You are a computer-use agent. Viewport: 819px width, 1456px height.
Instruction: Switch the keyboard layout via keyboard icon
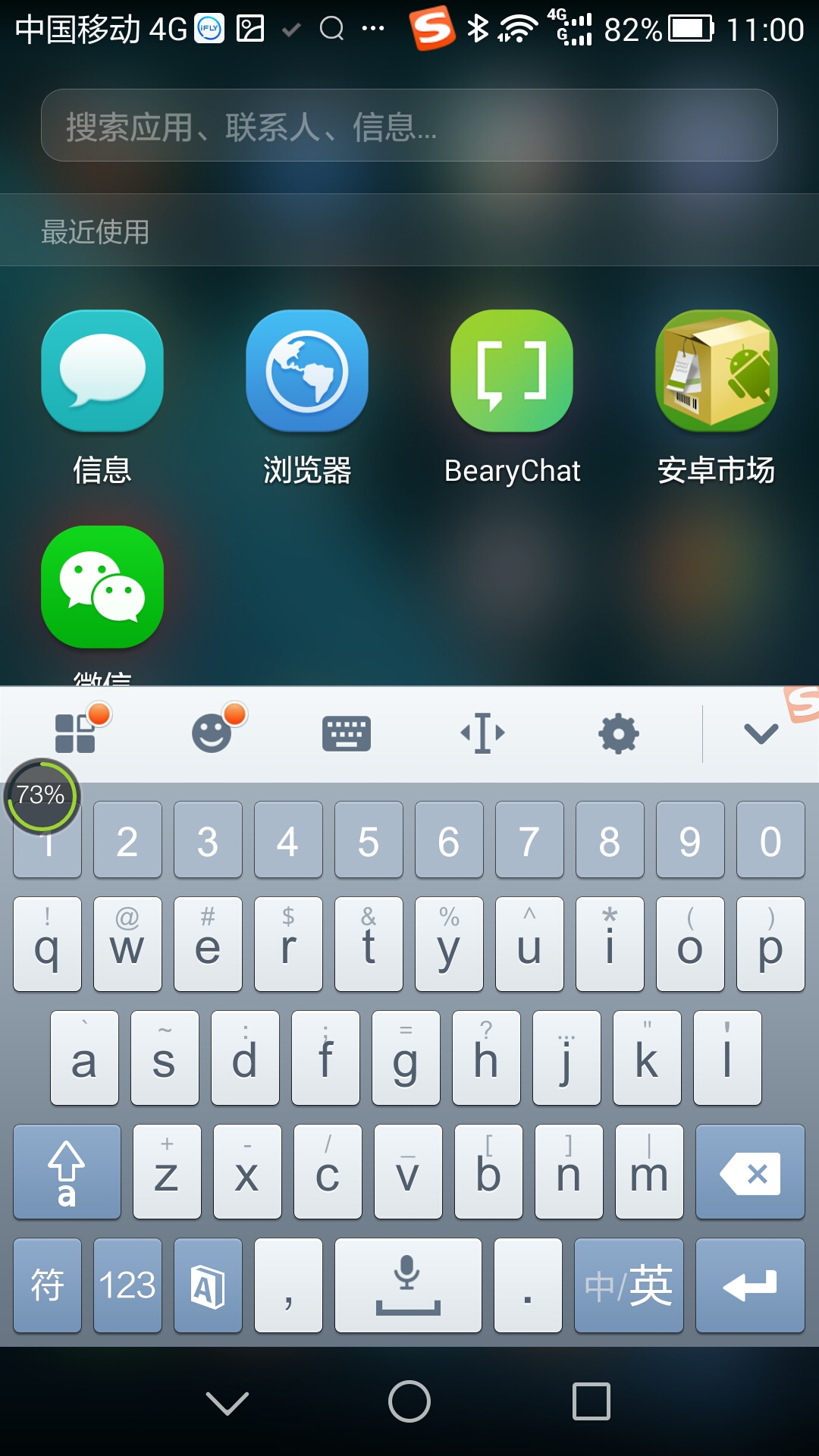pyautogui.click(x=347, y=733)
